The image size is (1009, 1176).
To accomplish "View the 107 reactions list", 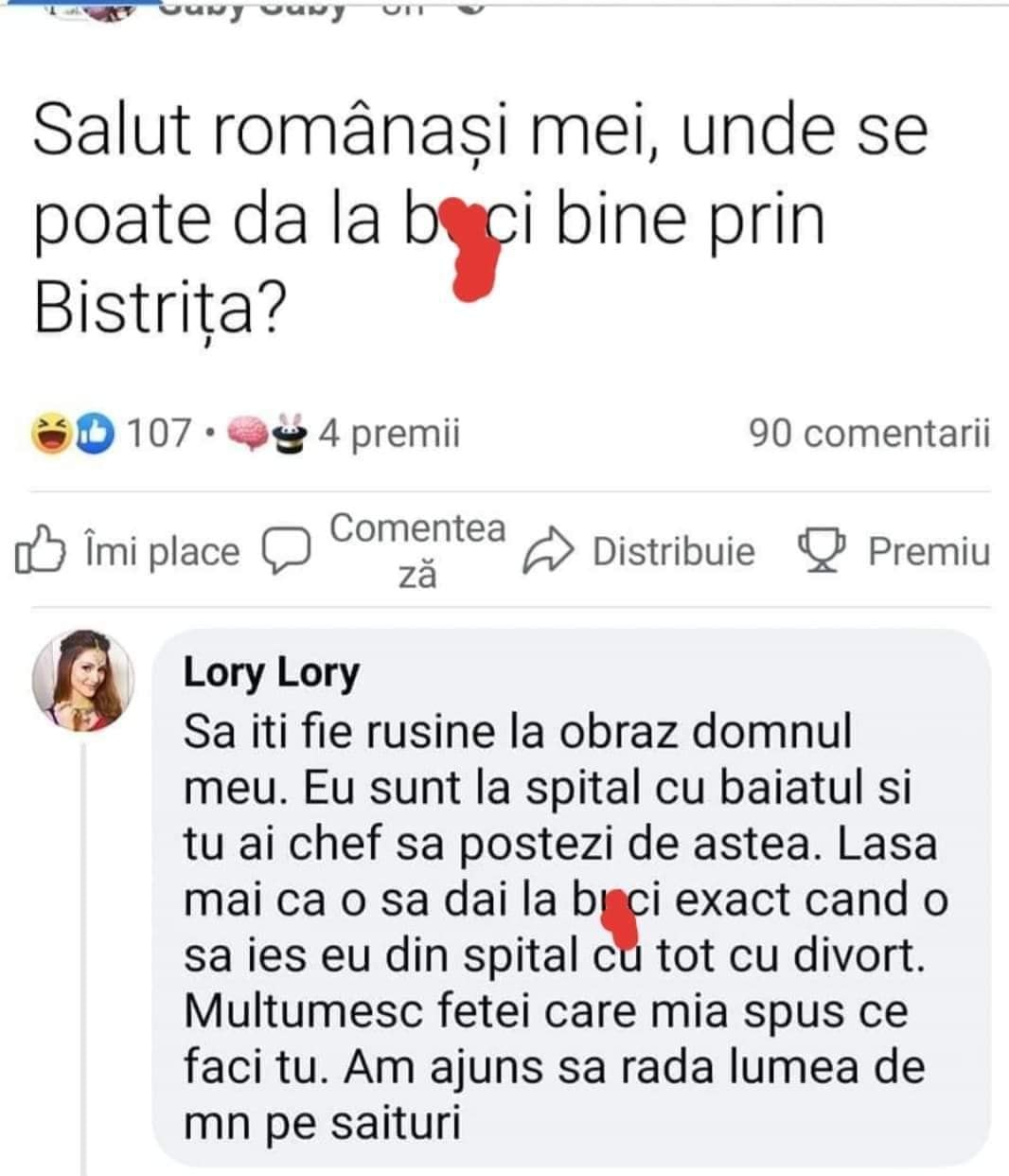I will [114, 434].
